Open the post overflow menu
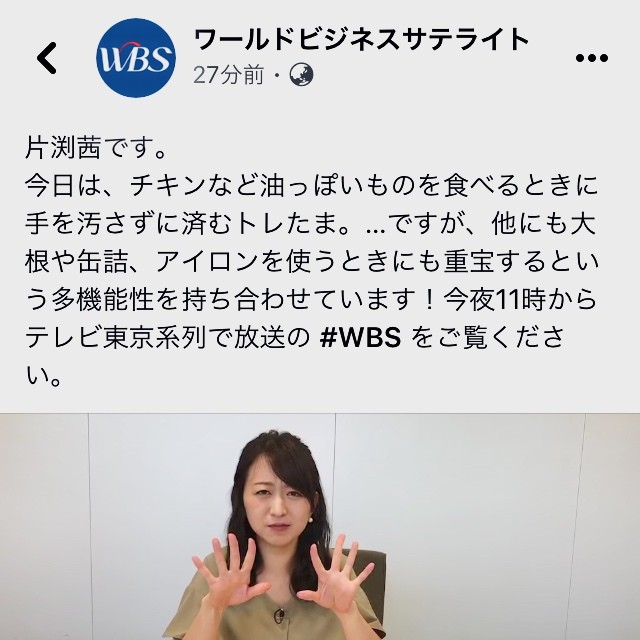The width and height of the screenshot is (640, 640). click(x=592, y=58)
